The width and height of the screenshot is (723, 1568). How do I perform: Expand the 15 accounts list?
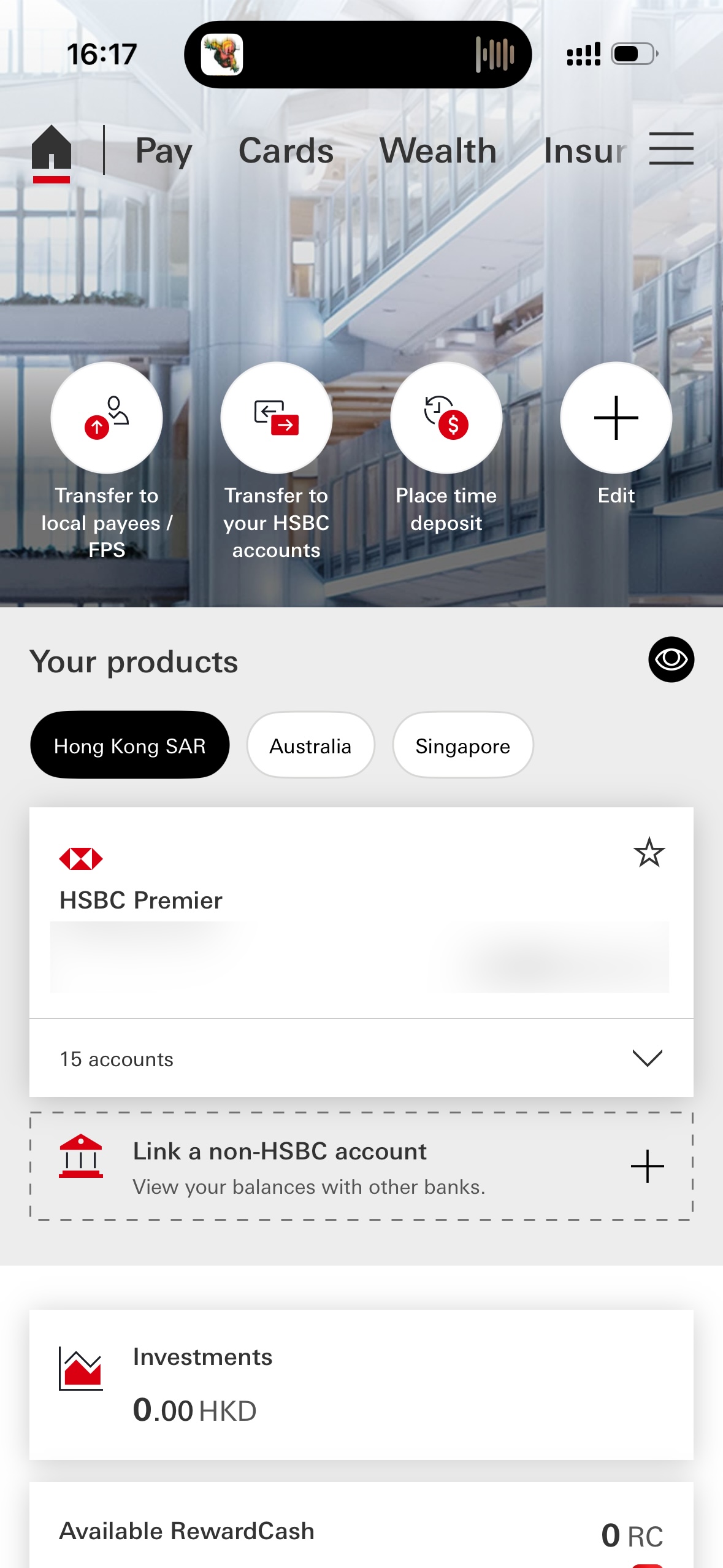pyautogui.click(x=646, y=1058)
